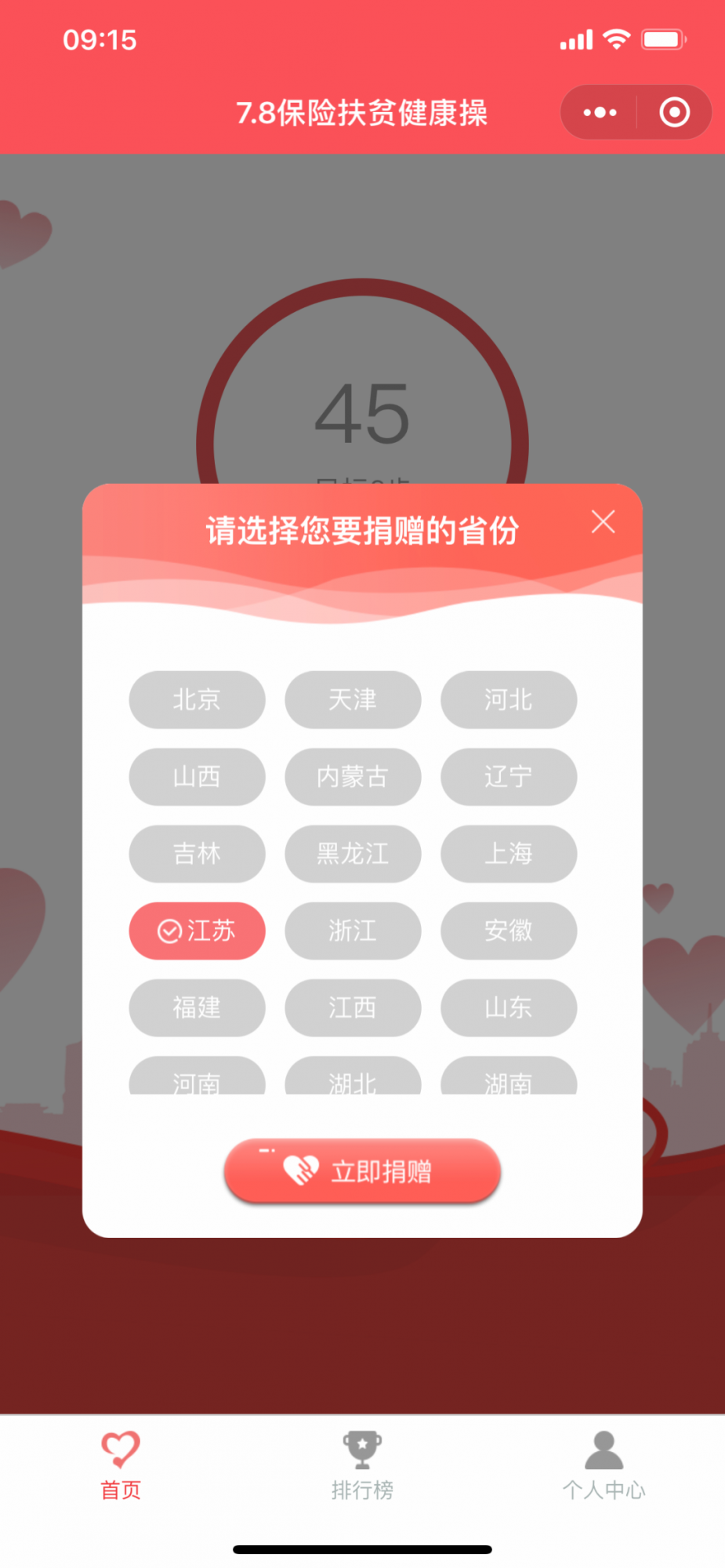Screen dimensions: 725x1568
Task: Close the province selection dialog
Action: coord(603,521)
